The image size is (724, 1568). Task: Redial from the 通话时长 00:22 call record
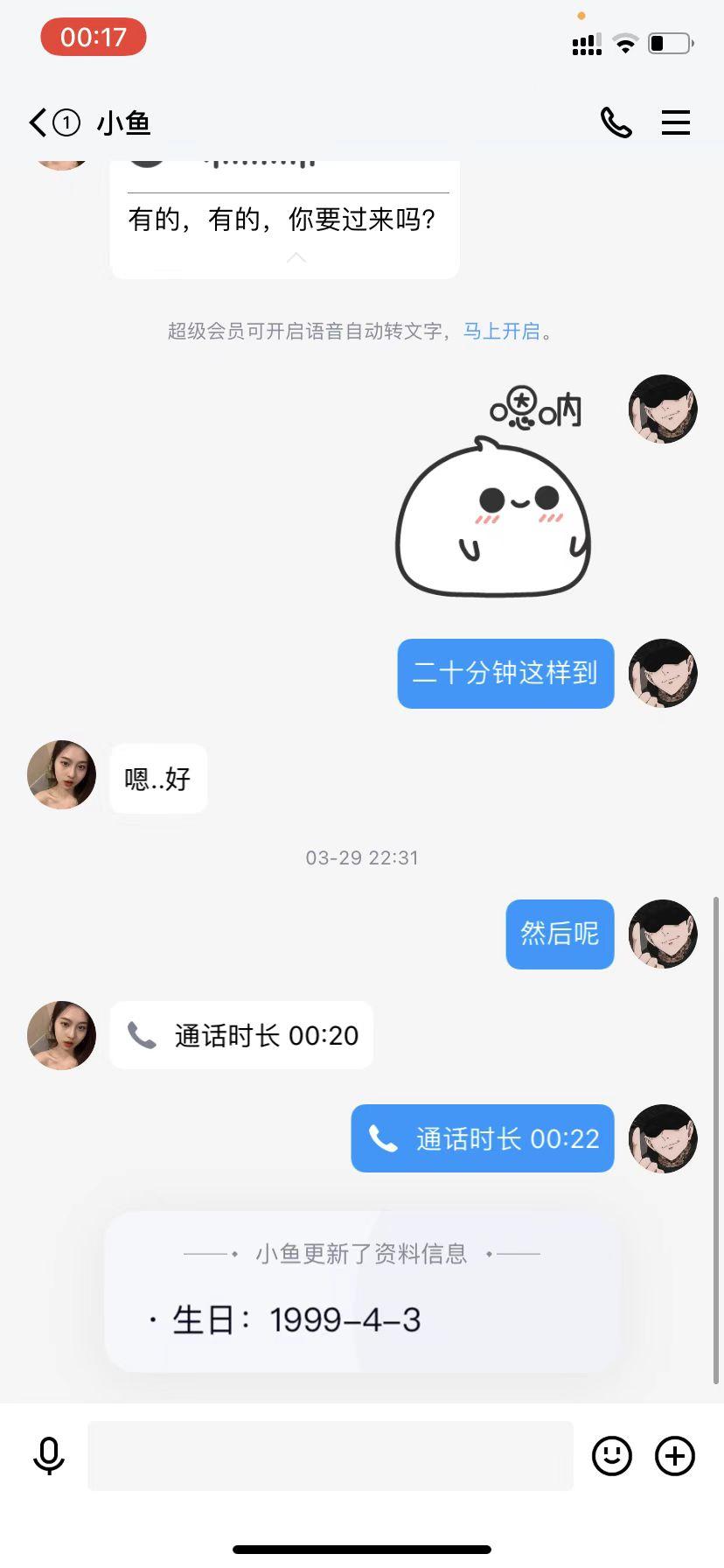483,1138
